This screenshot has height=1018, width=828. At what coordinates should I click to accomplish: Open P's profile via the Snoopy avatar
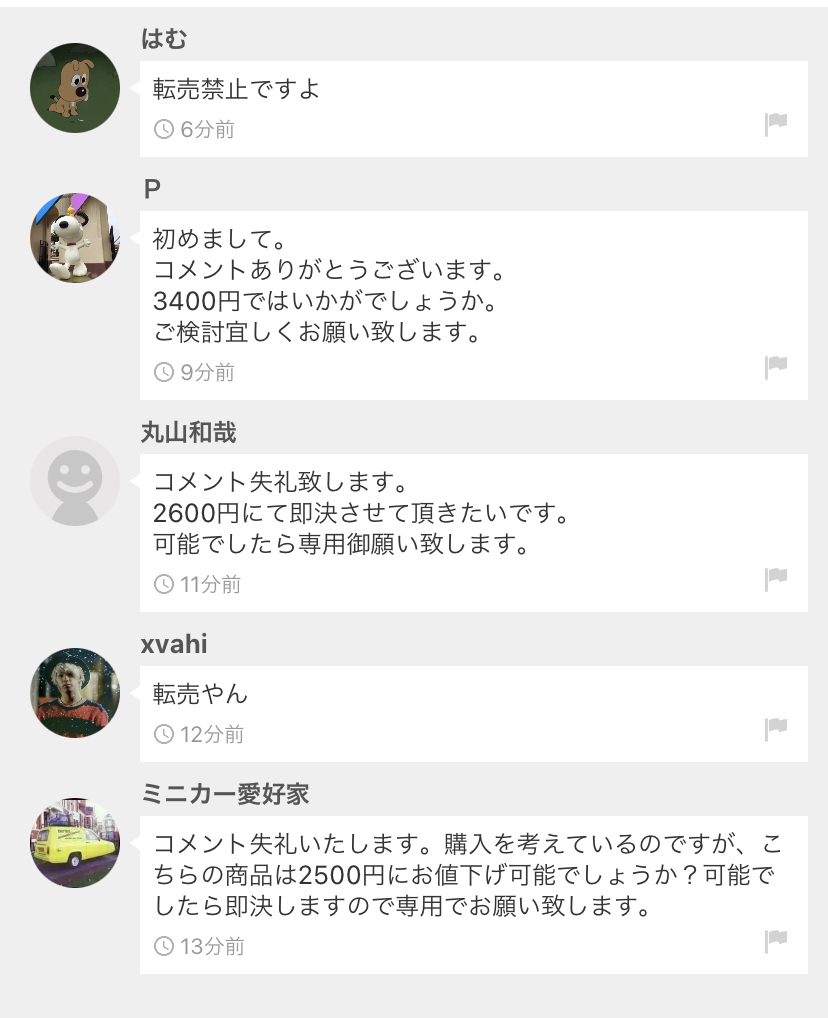pyautogui.click(x=75, y=238)
